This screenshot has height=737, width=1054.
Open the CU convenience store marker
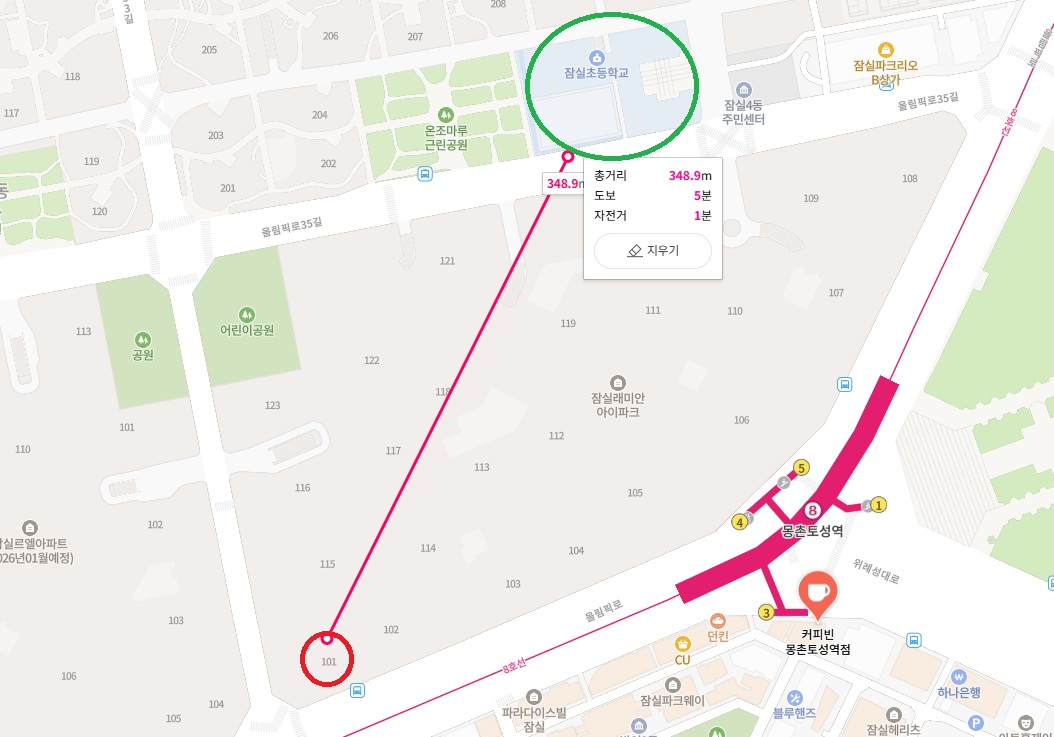tap(682, 644)
